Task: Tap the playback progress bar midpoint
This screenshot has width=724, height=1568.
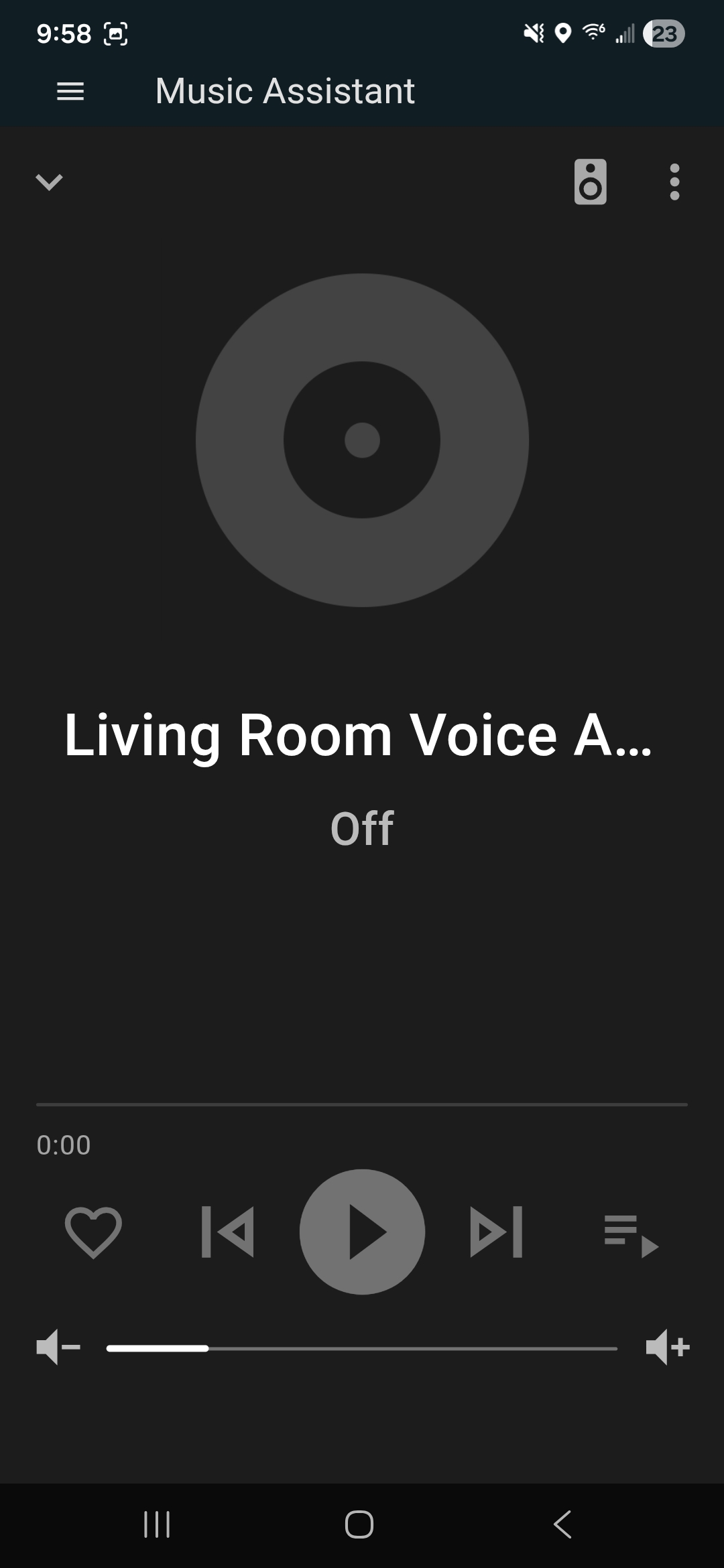Action: (362, 1104)
